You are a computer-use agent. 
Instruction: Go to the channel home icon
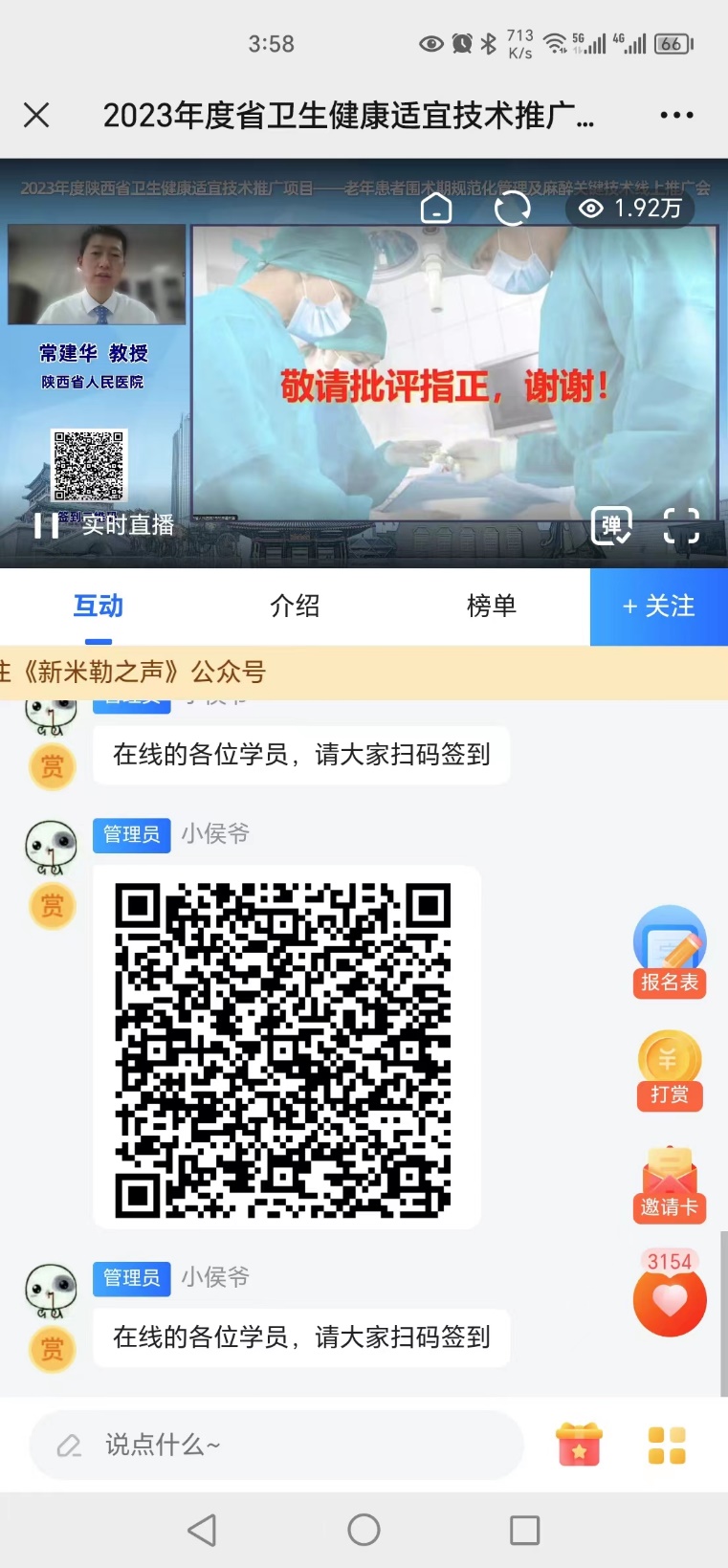pos(436,208)
